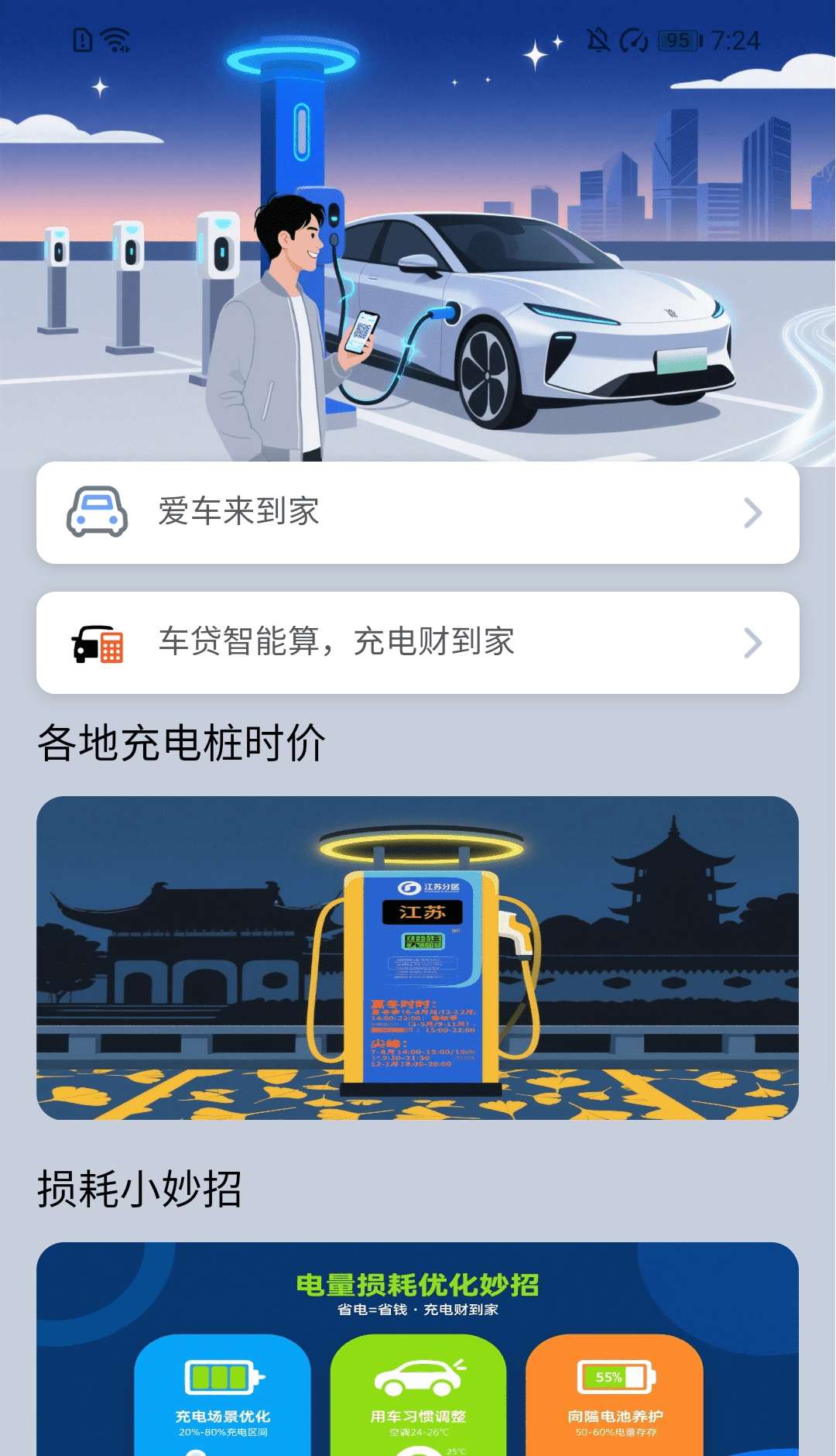
Task: Open the 爱车来到家 row
Action: click(417, 513)
